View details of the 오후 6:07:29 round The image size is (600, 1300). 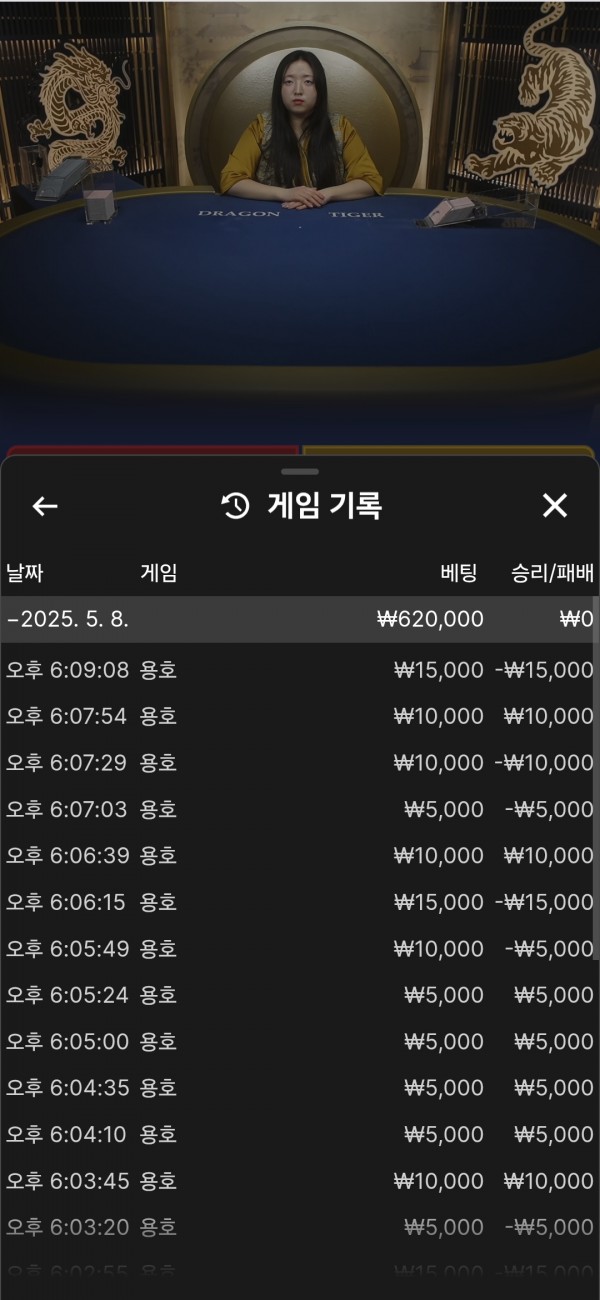point(300,763)
